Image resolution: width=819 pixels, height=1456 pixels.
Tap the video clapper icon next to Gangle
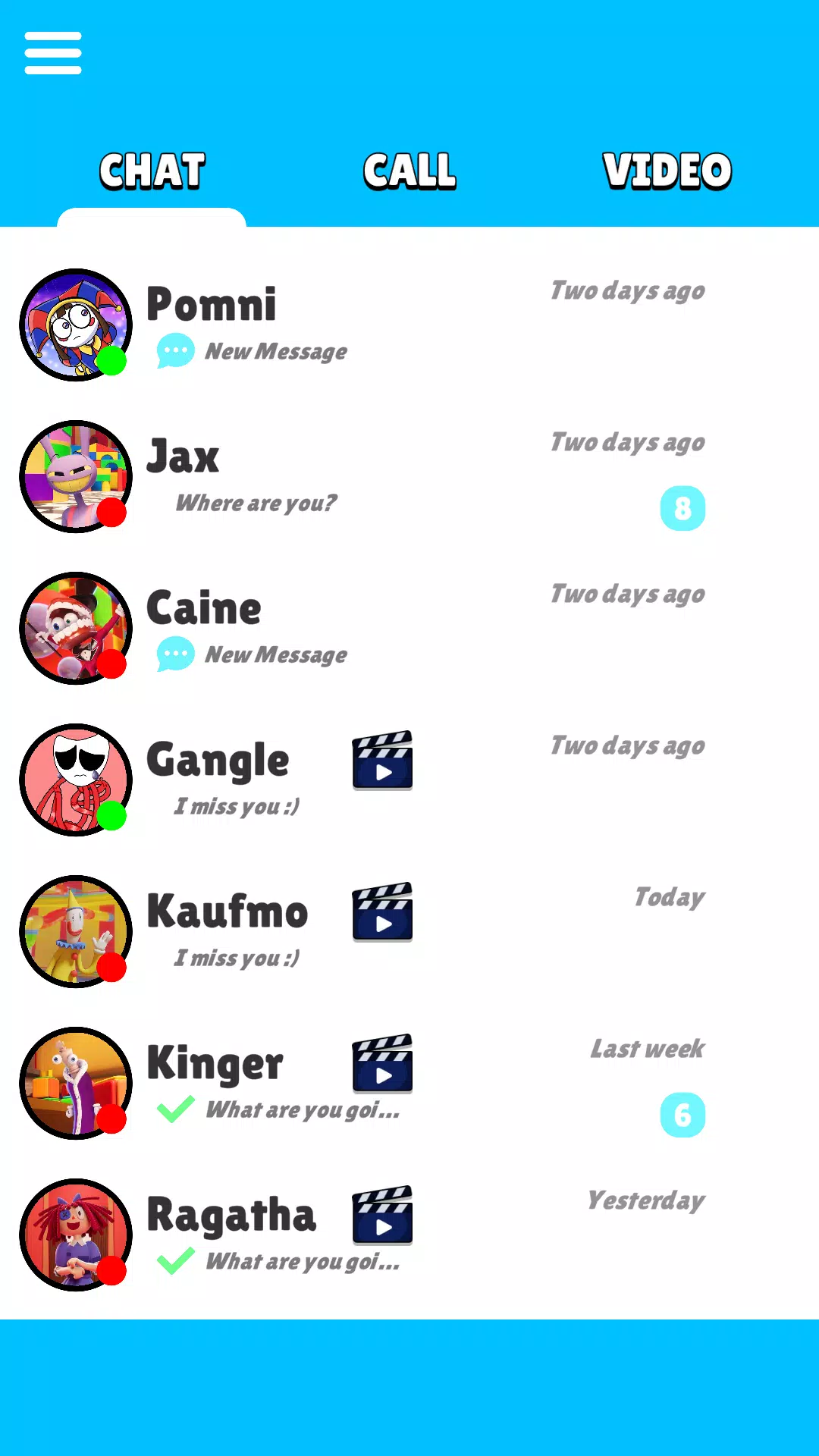(x=382, y=761)
